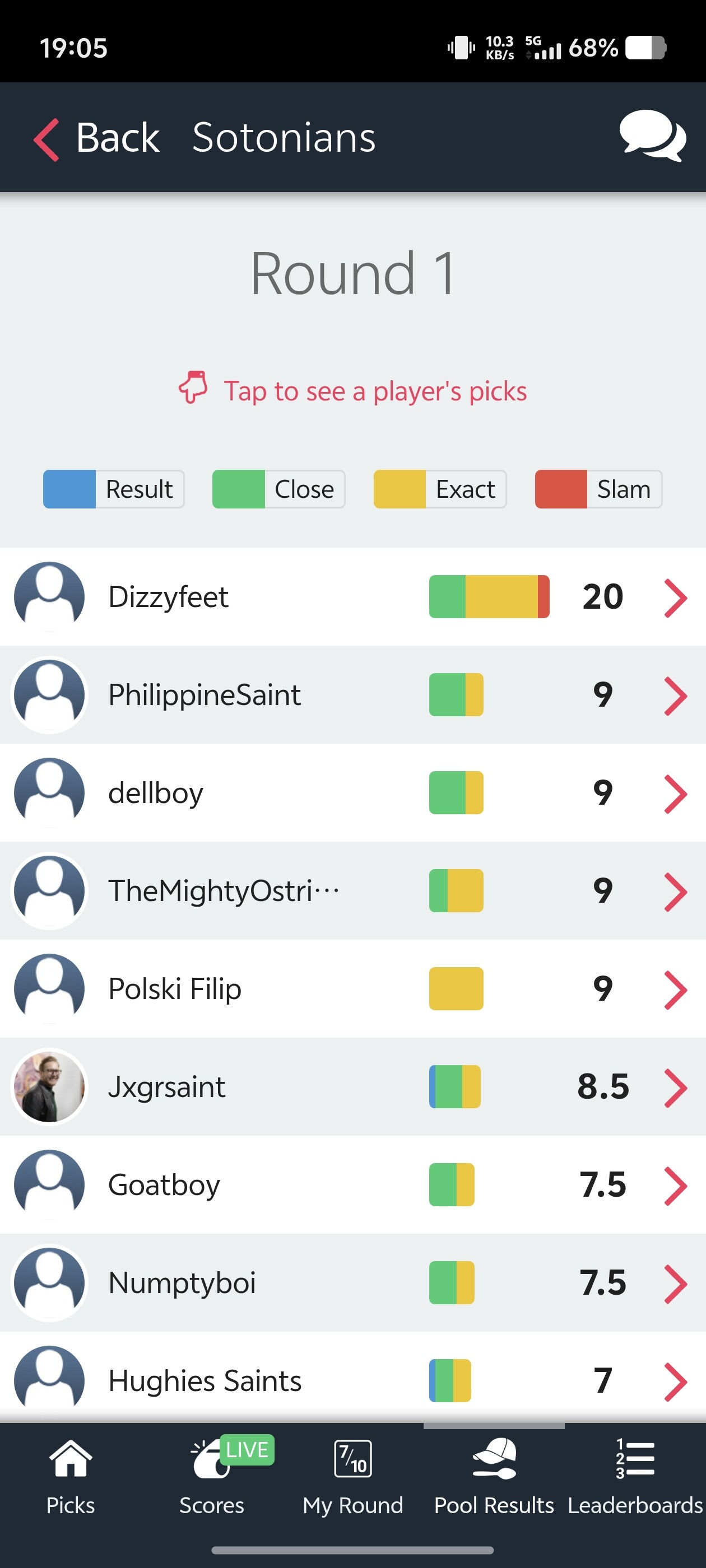
Task: Open Hughies Saints' picks
Action: 352,1378
